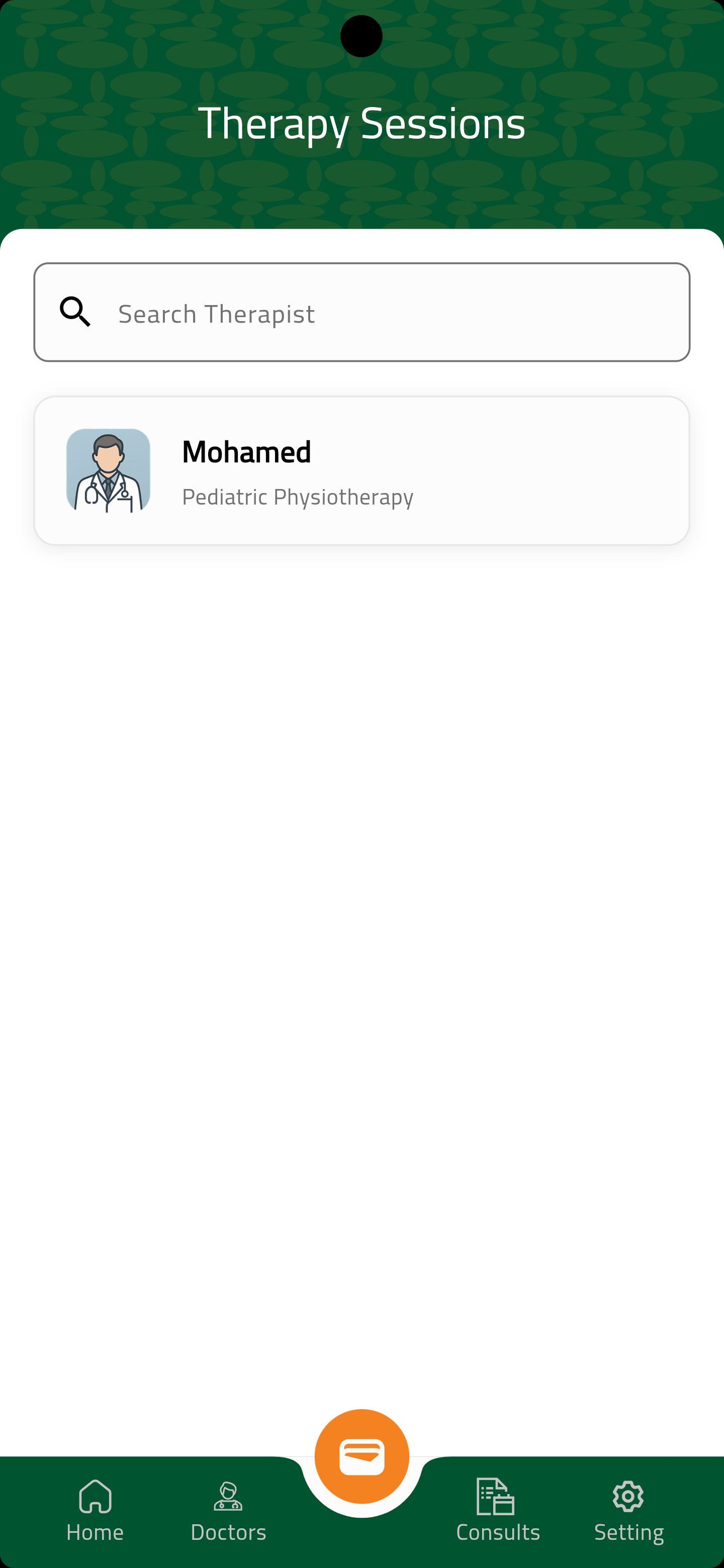This screenshot has height=1568, width=724.
Task: Open Mohamed's therapist card
Action: tap(361, 470)
